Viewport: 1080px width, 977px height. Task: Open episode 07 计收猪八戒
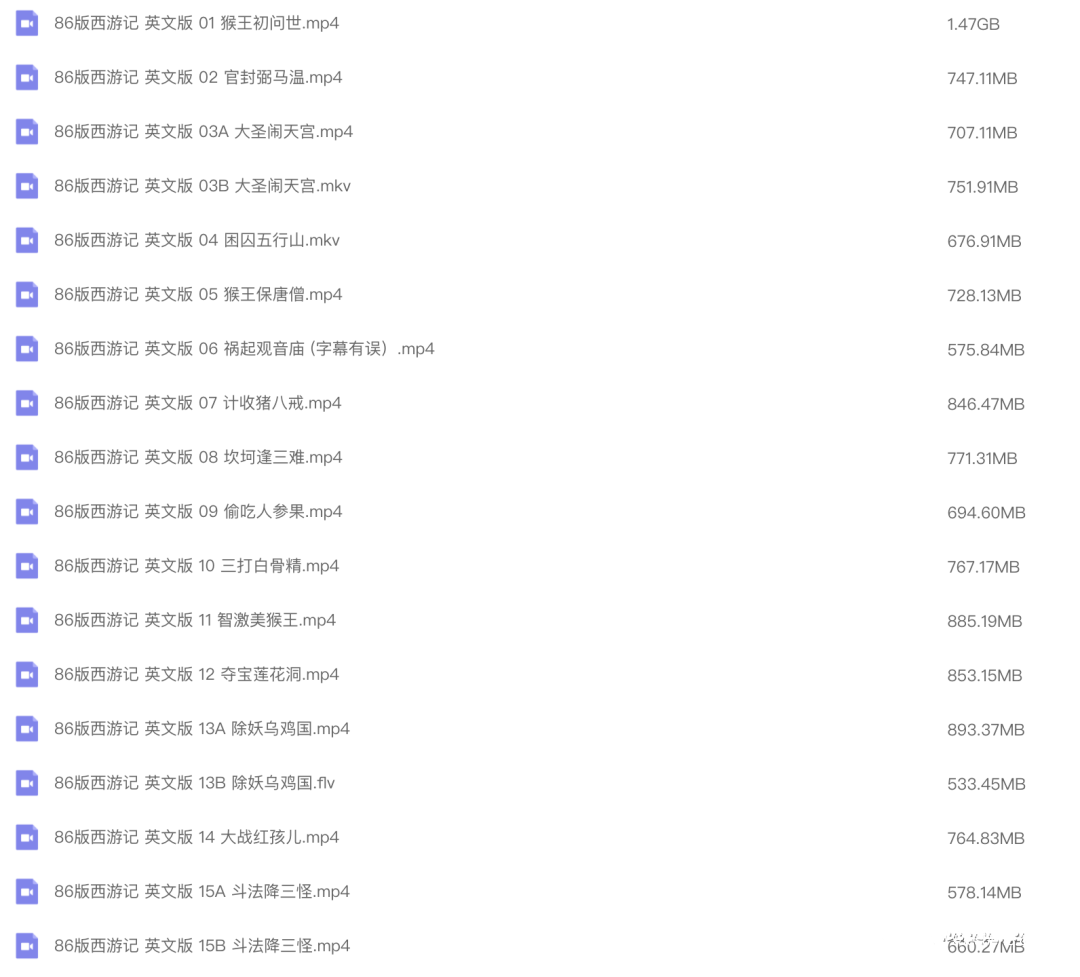point(198,403)
